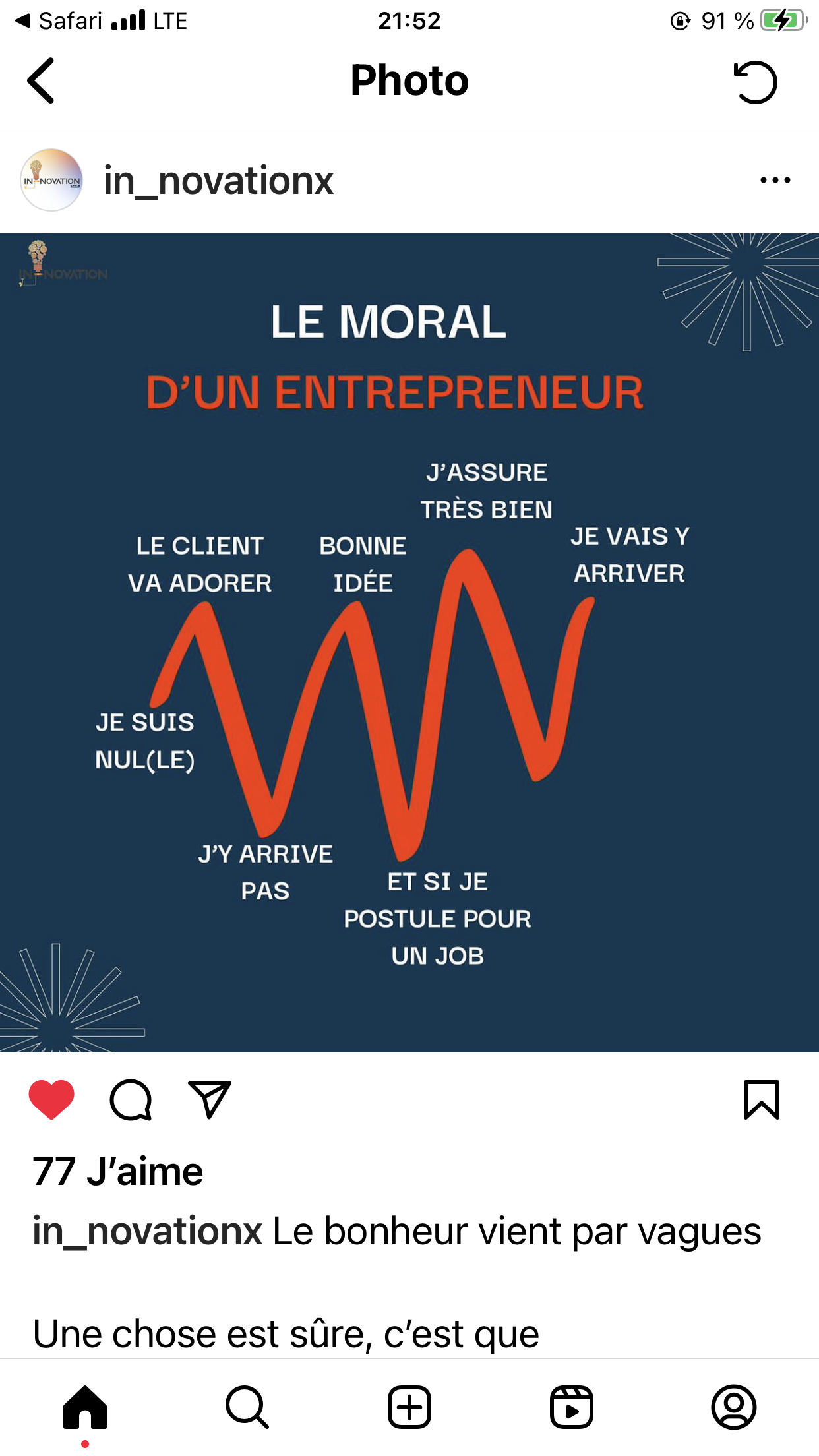Switch to the Home tab
This screenshot has height=1456, width=819.
(x=85, y=1408)
